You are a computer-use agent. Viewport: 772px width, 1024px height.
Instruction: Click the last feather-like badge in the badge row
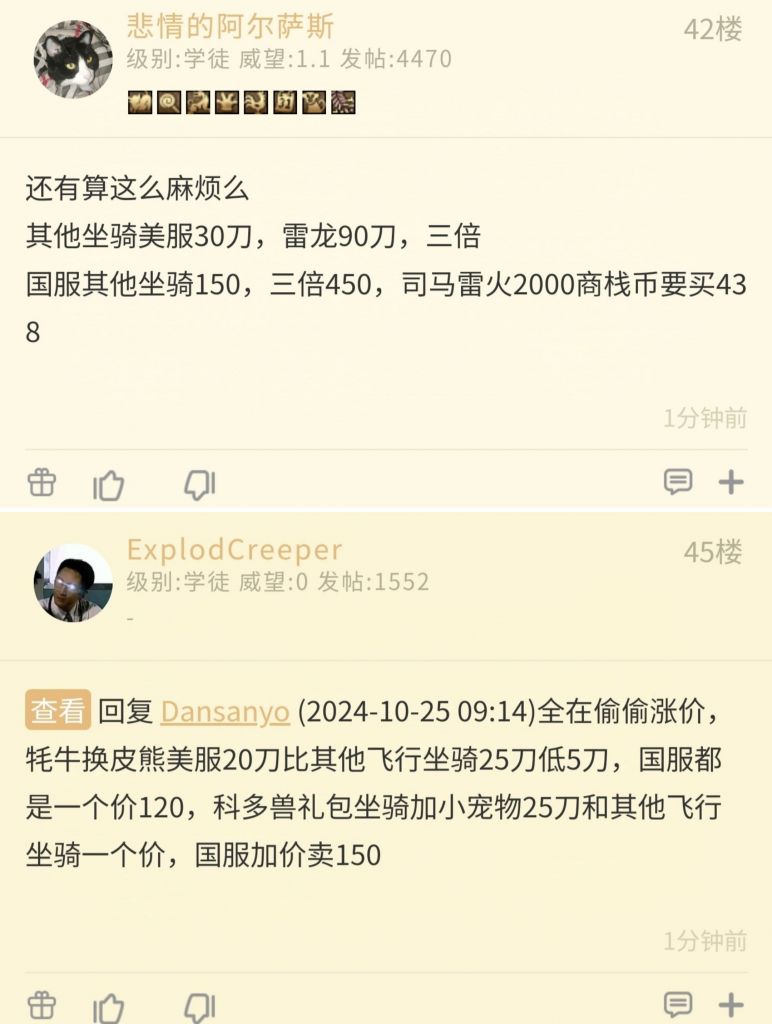coord(345,102)
